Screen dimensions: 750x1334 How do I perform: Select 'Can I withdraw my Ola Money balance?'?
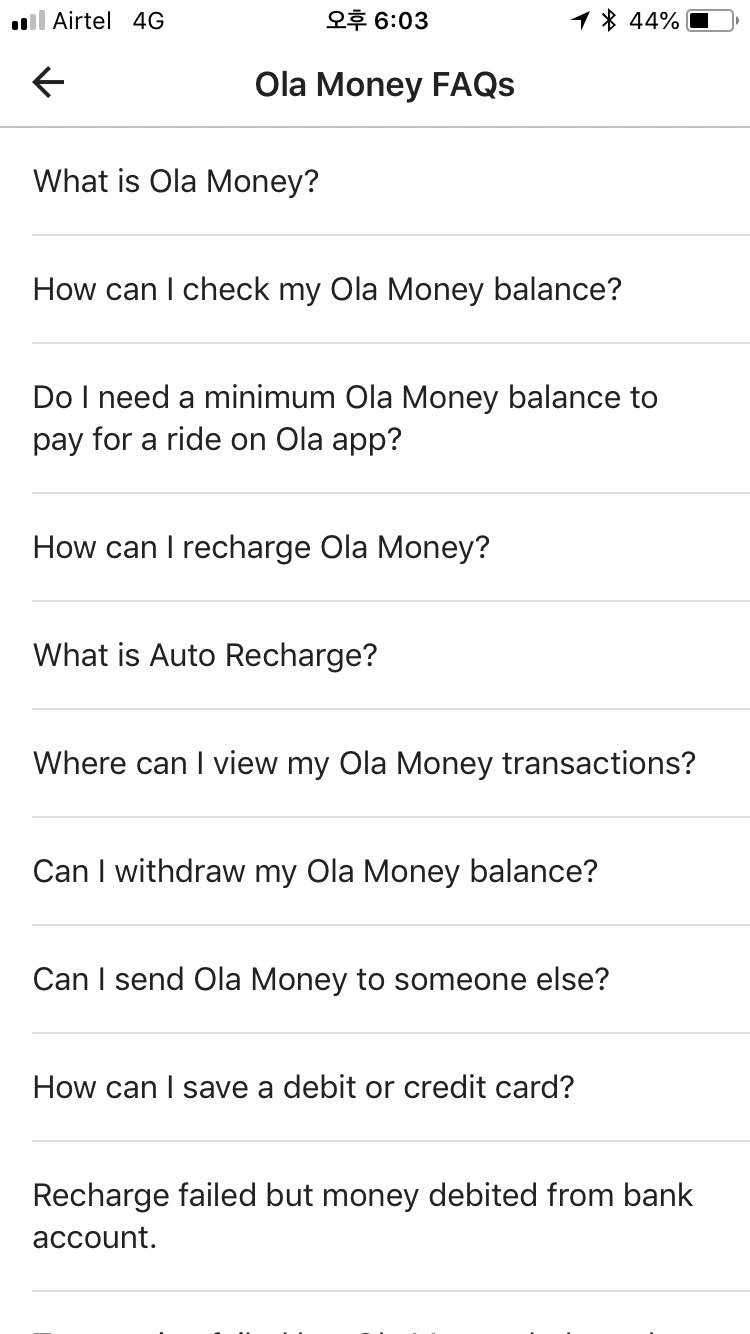click(315, 872)
